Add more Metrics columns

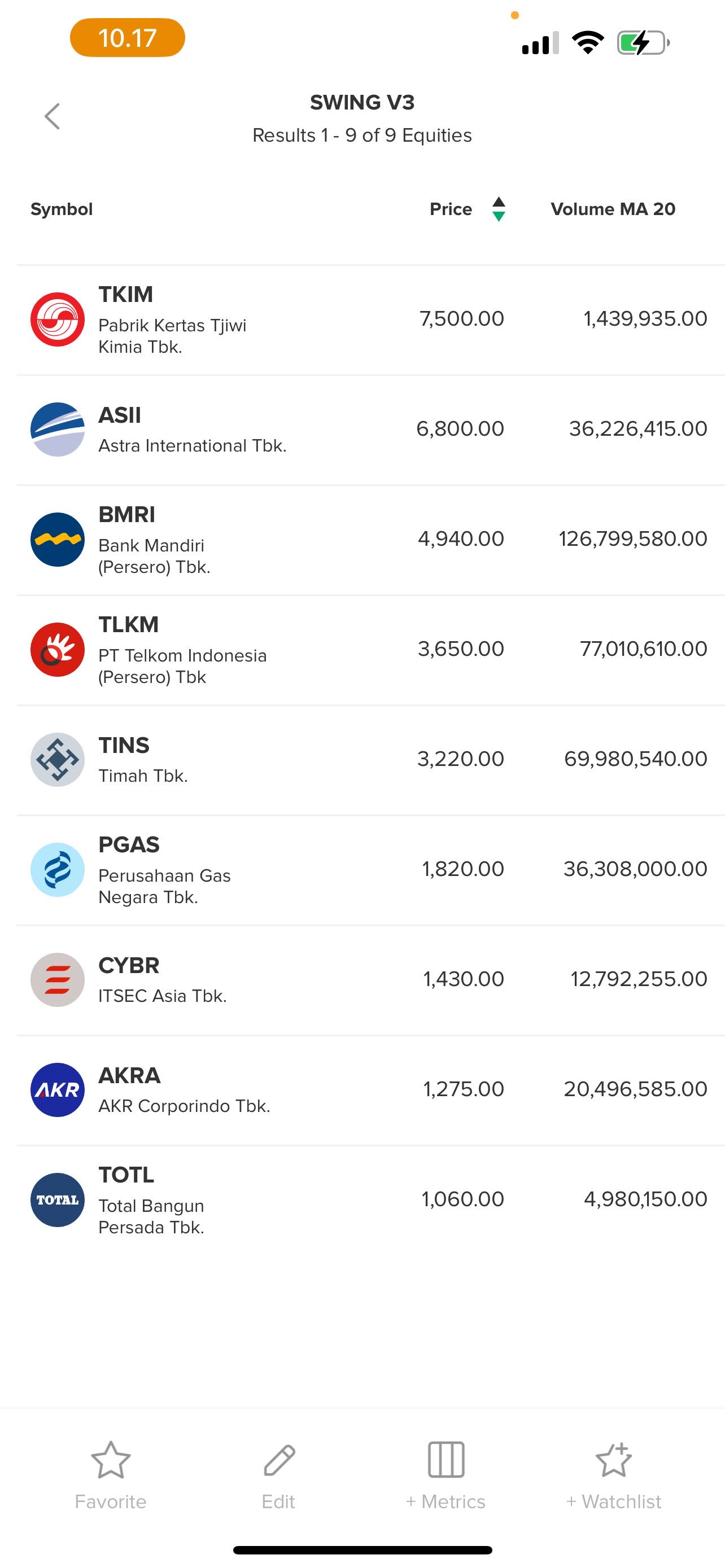pos(446,1475)
